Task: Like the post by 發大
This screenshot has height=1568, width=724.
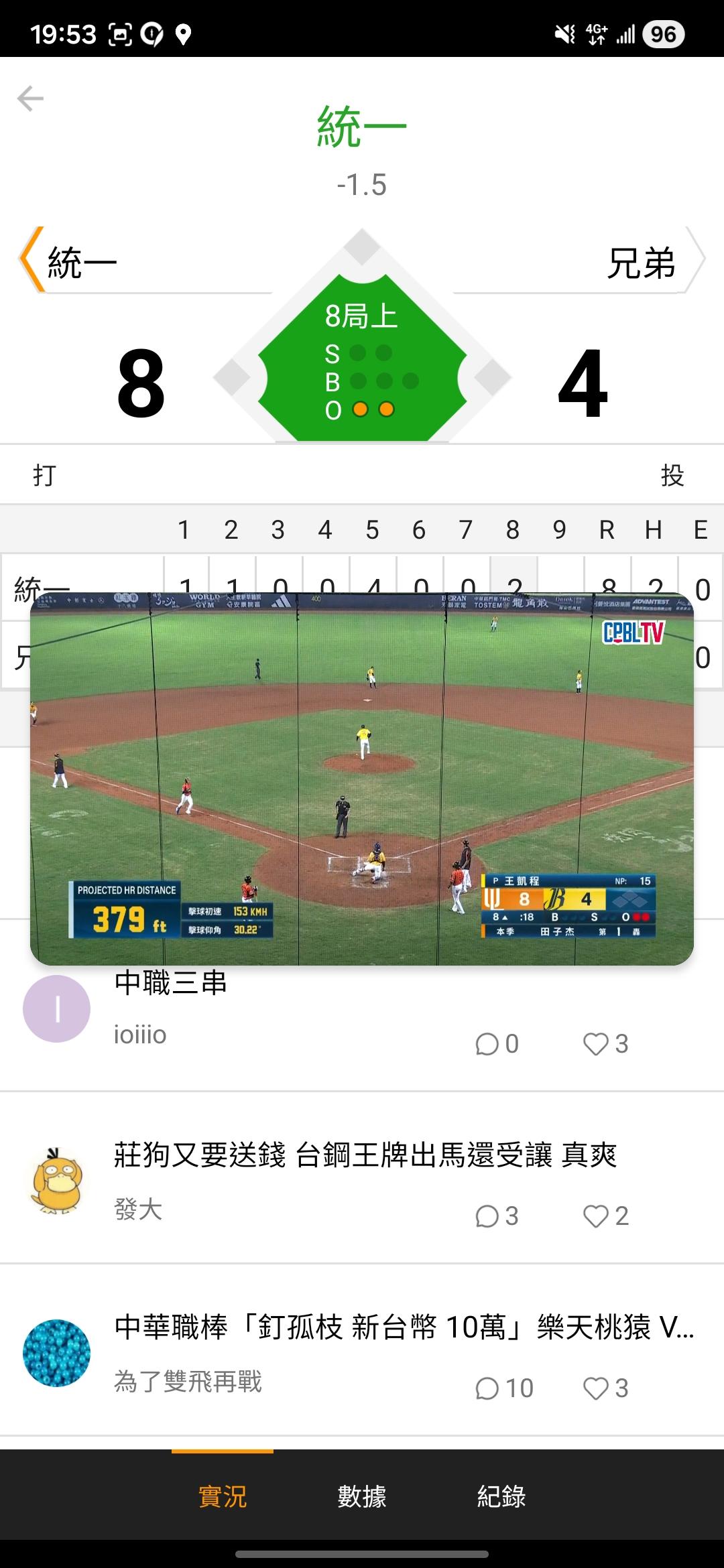Action: 605,1216
